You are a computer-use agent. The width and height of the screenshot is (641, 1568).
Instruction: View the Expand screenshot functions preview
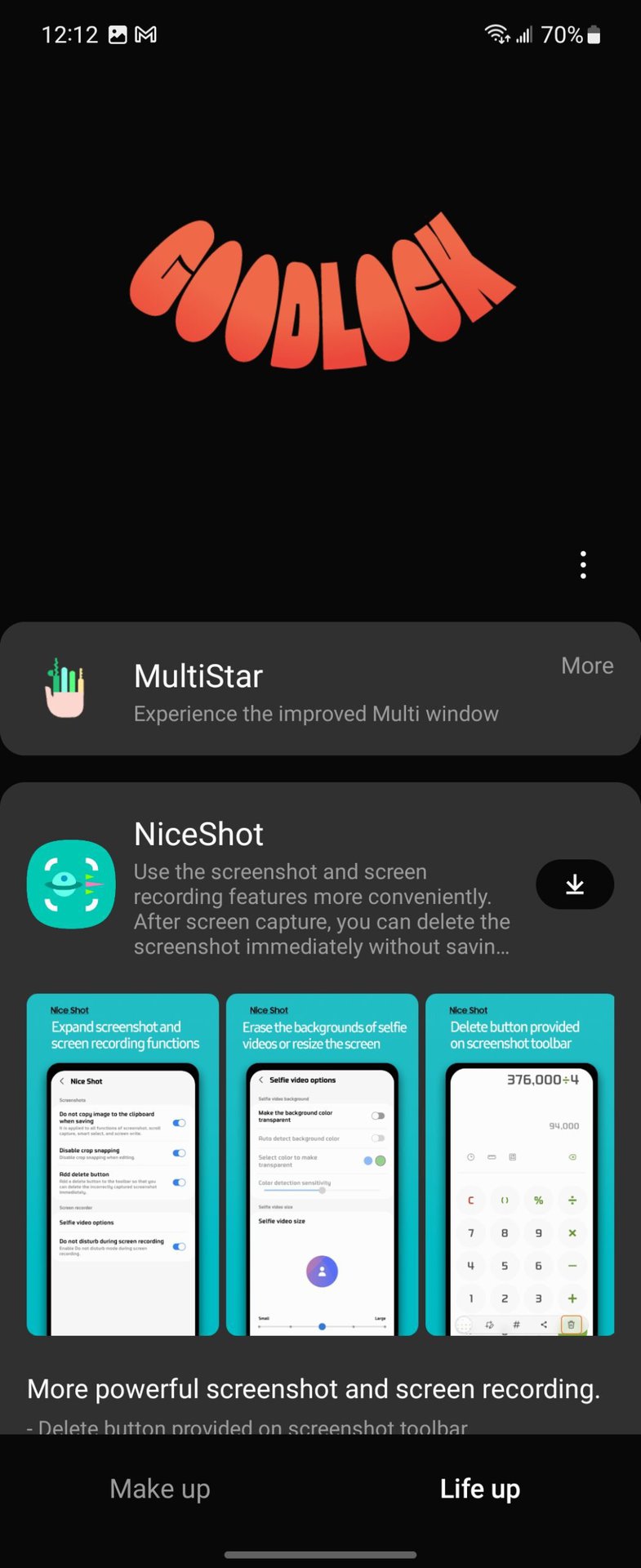pos(122,1165)
